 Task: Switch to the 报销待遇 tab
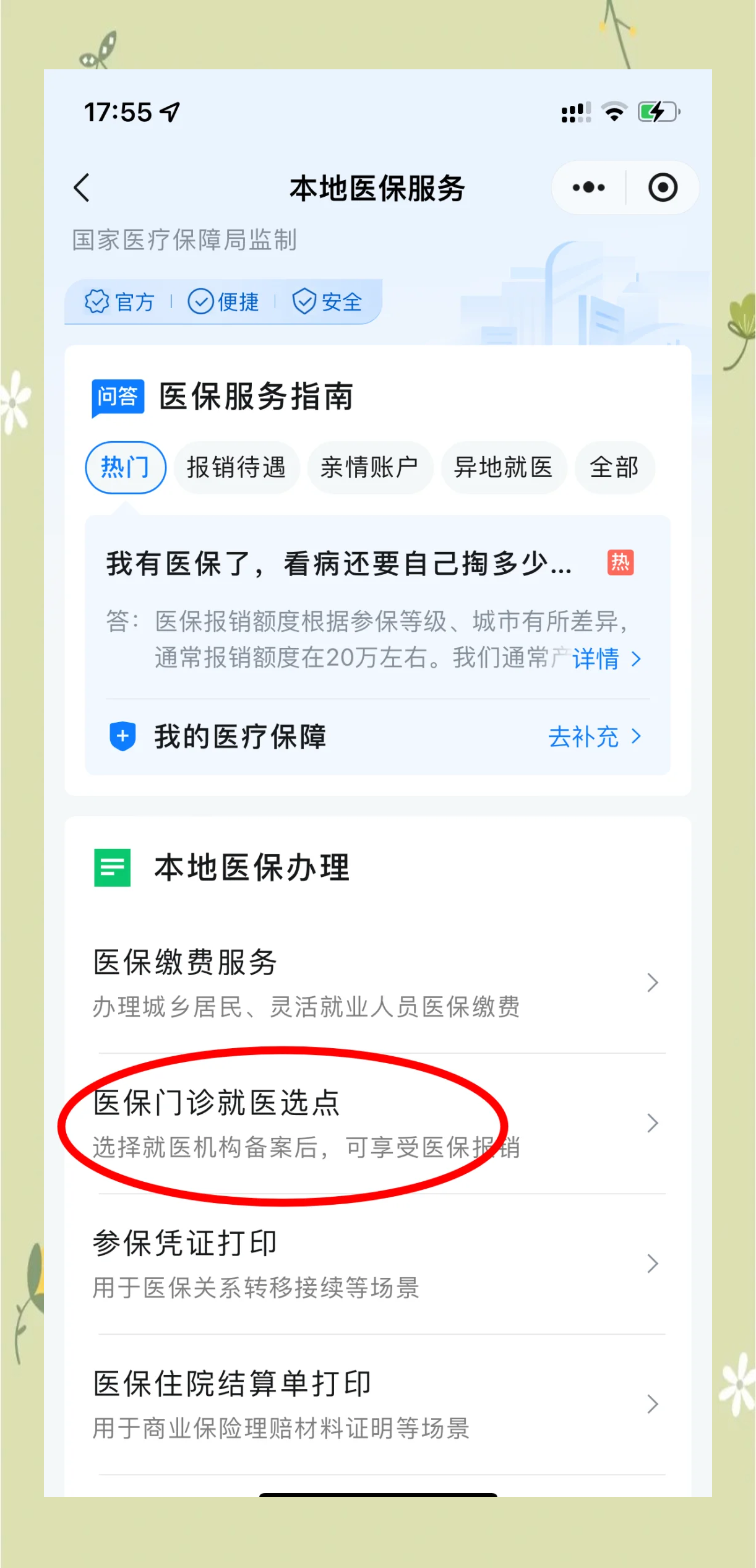point(237,468)
